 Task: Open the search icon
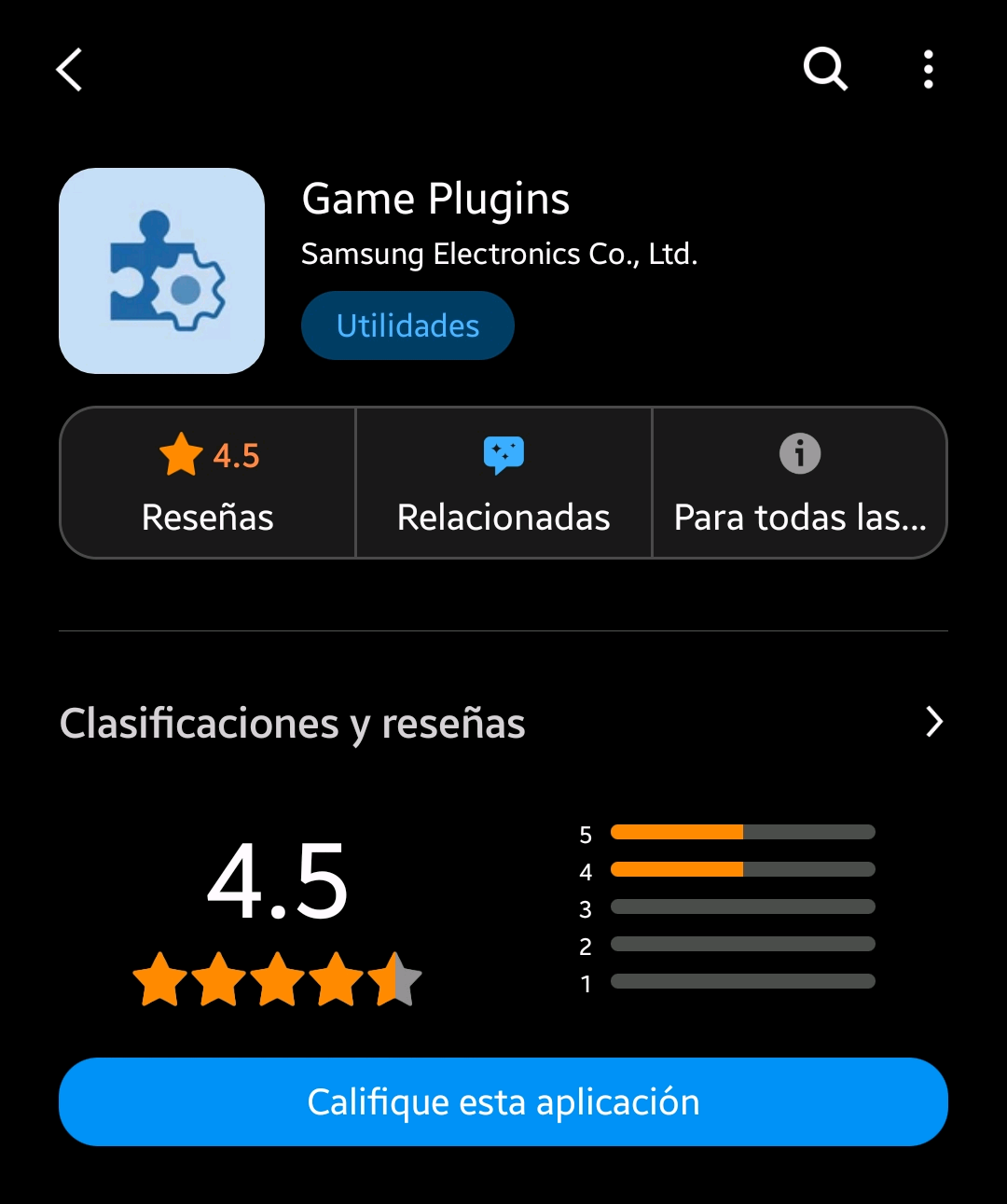pyautogui.click(x=825, y=69)
